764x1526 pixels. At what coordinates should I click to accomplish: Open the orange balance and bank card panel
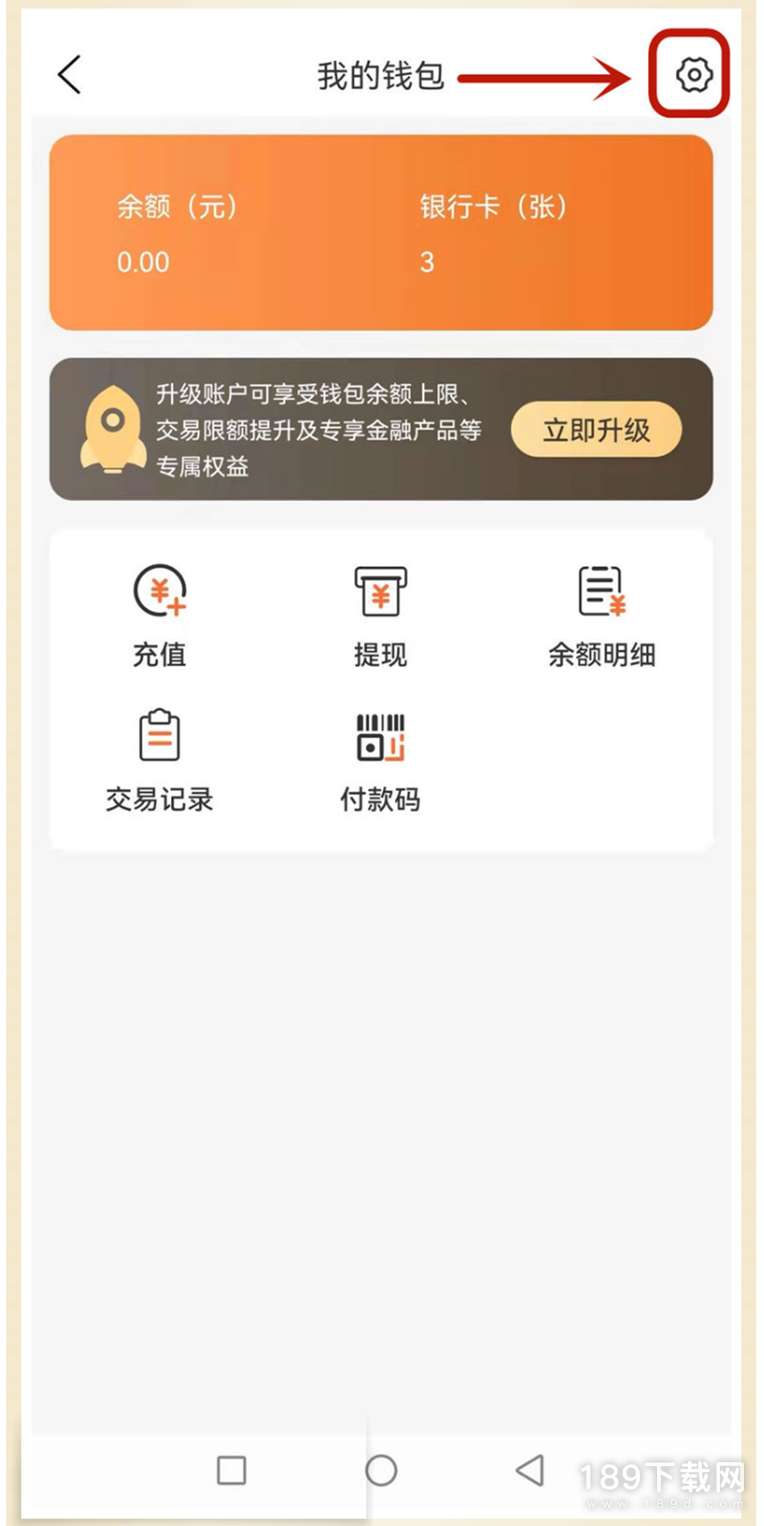click(381, 233)
